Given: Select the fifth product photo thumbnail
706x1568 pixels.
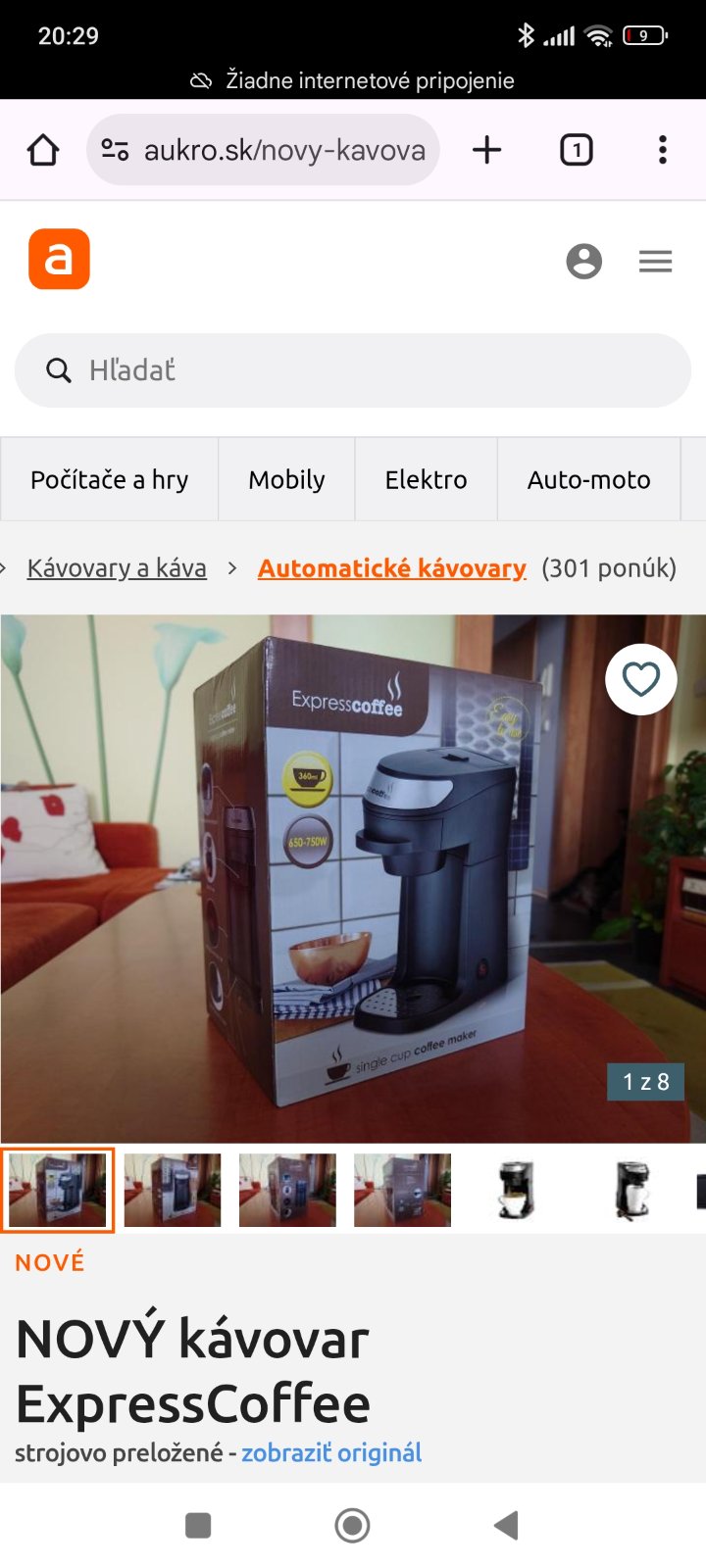Looking at the screenshot, I should (x=517, y=1190).
